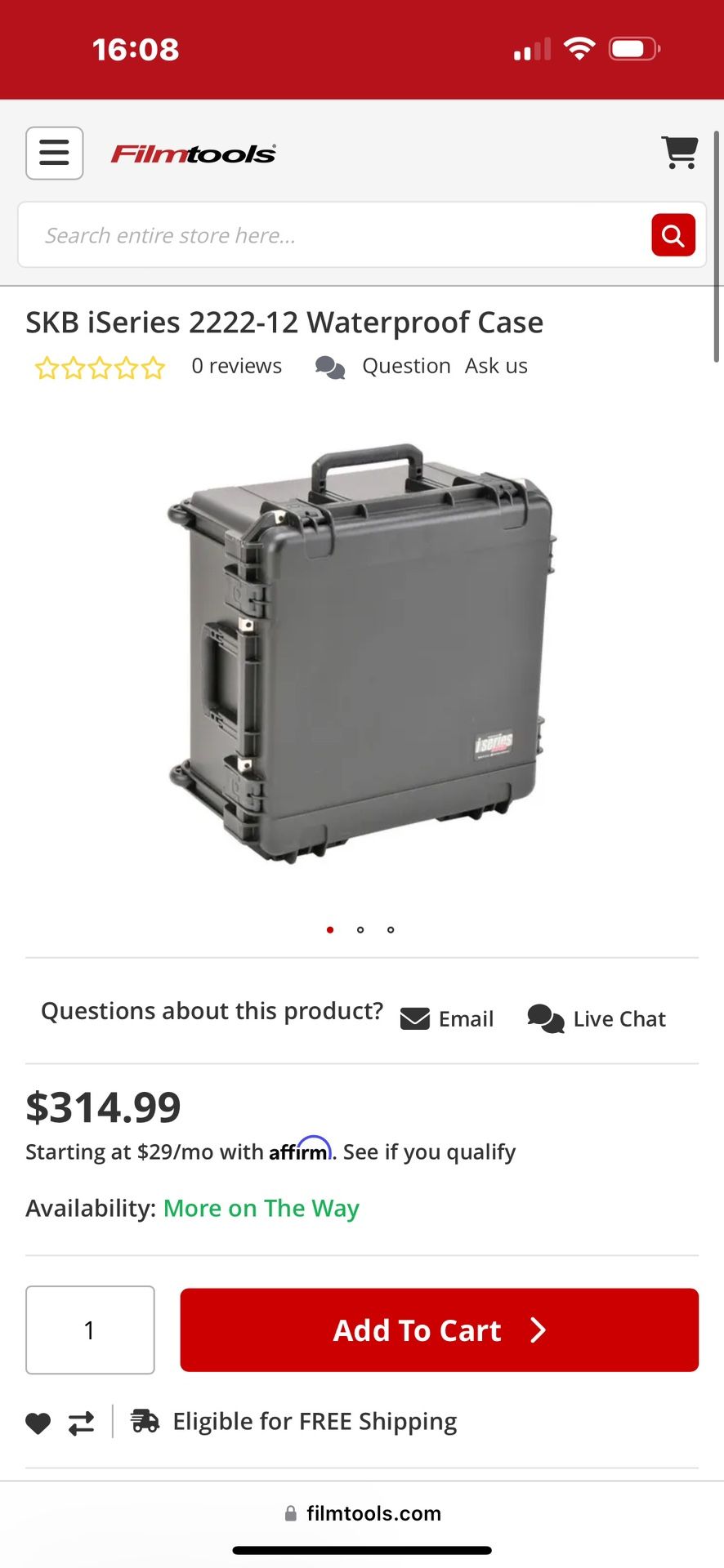
Task: Add product to wishlist heart
Action: click(x=38, y=1423)
